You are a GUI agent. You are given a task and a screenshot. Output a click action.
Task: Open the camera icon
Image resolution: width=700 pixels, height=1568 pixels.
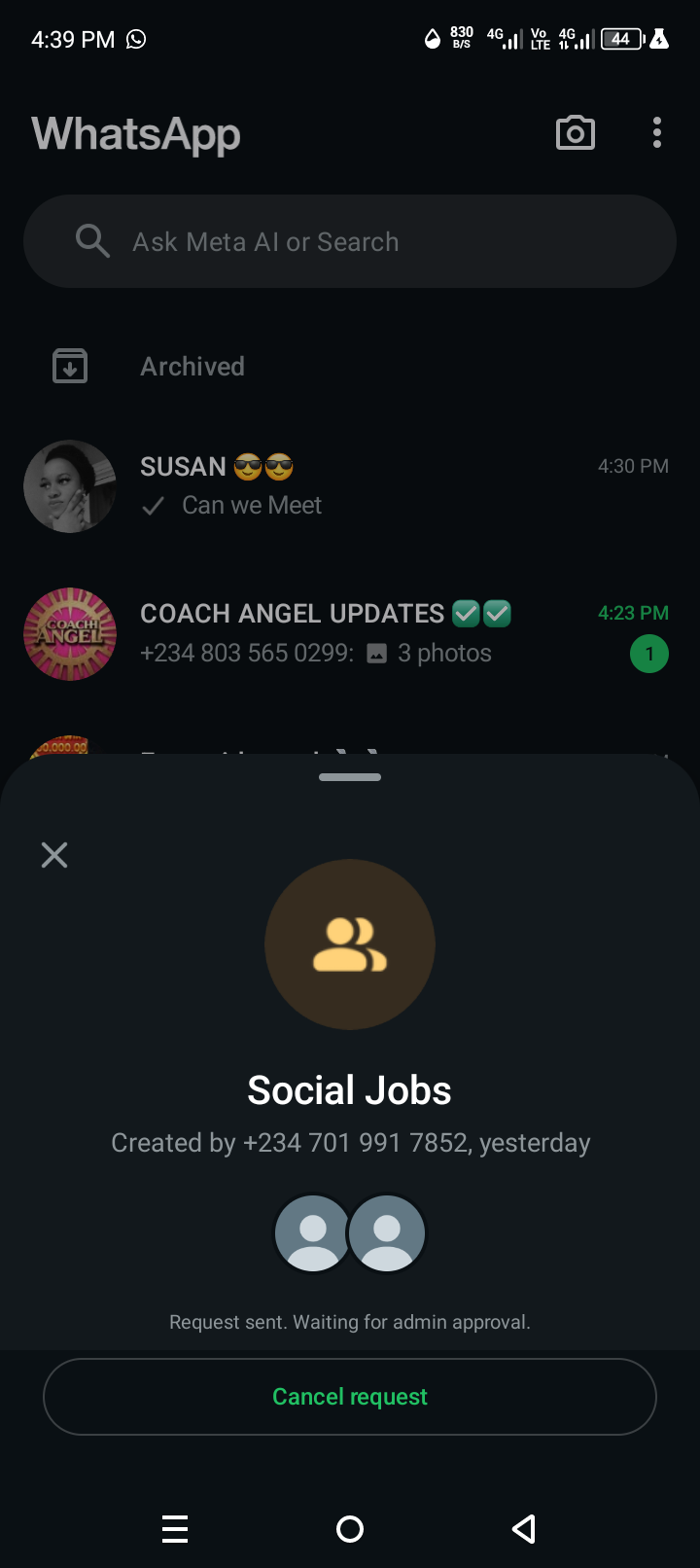tap(575, 133)
